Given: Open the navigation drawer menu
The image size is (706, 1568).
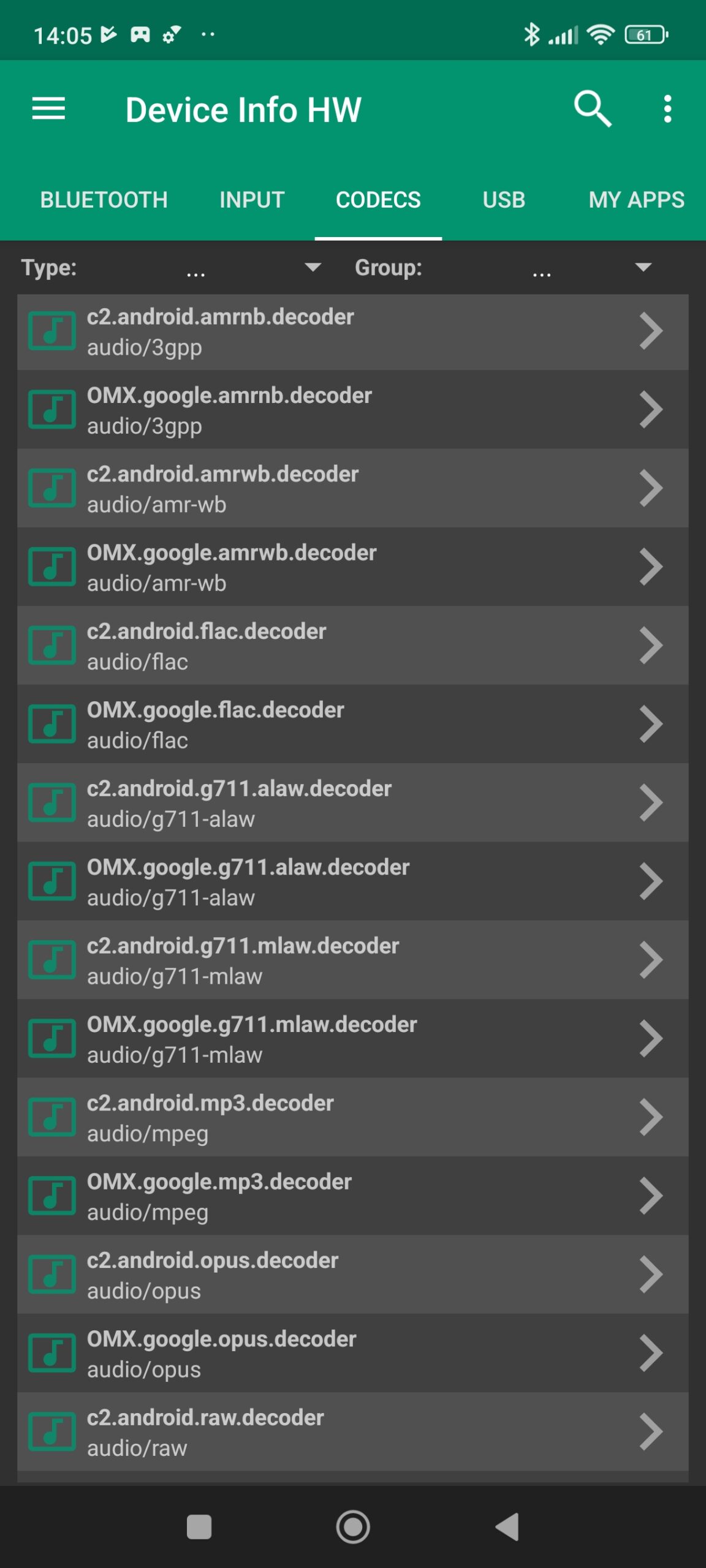Looking at the screenshot, I should point(48,109).
